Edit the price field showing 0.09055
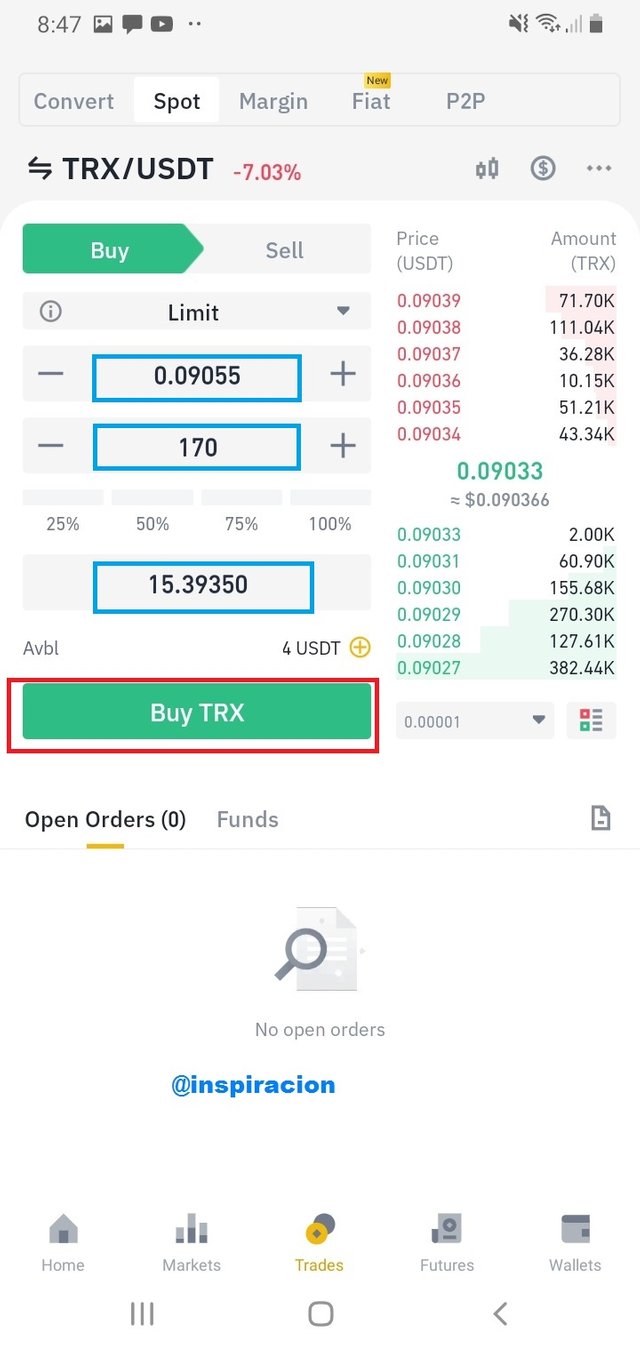This screenshot has width=640, height=1351. [197, 377]
